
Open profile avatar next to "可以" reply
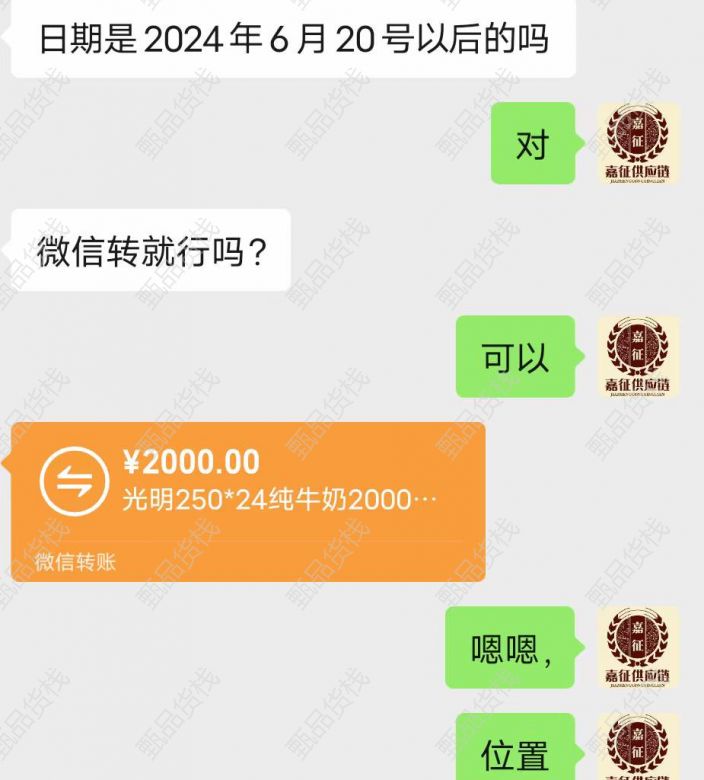(638, 357)
